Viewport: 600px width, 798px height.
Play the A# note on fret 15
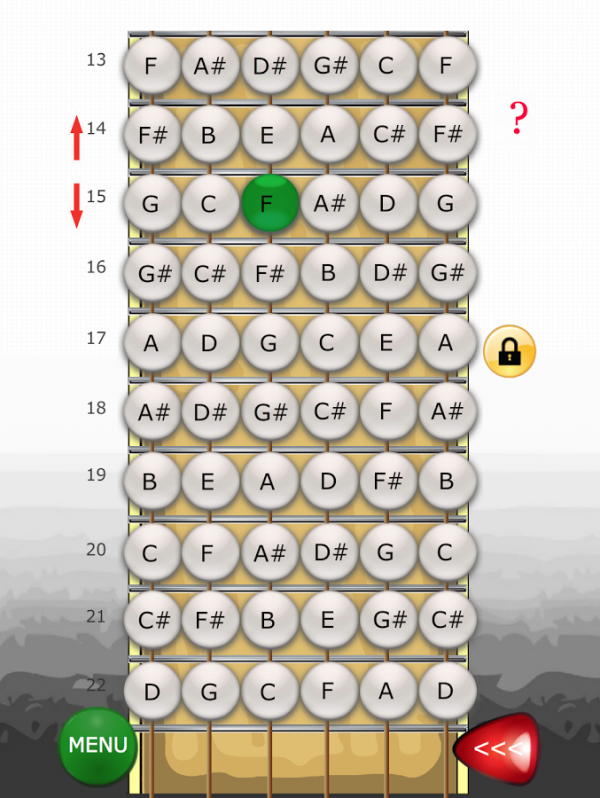tap(329, 203)
